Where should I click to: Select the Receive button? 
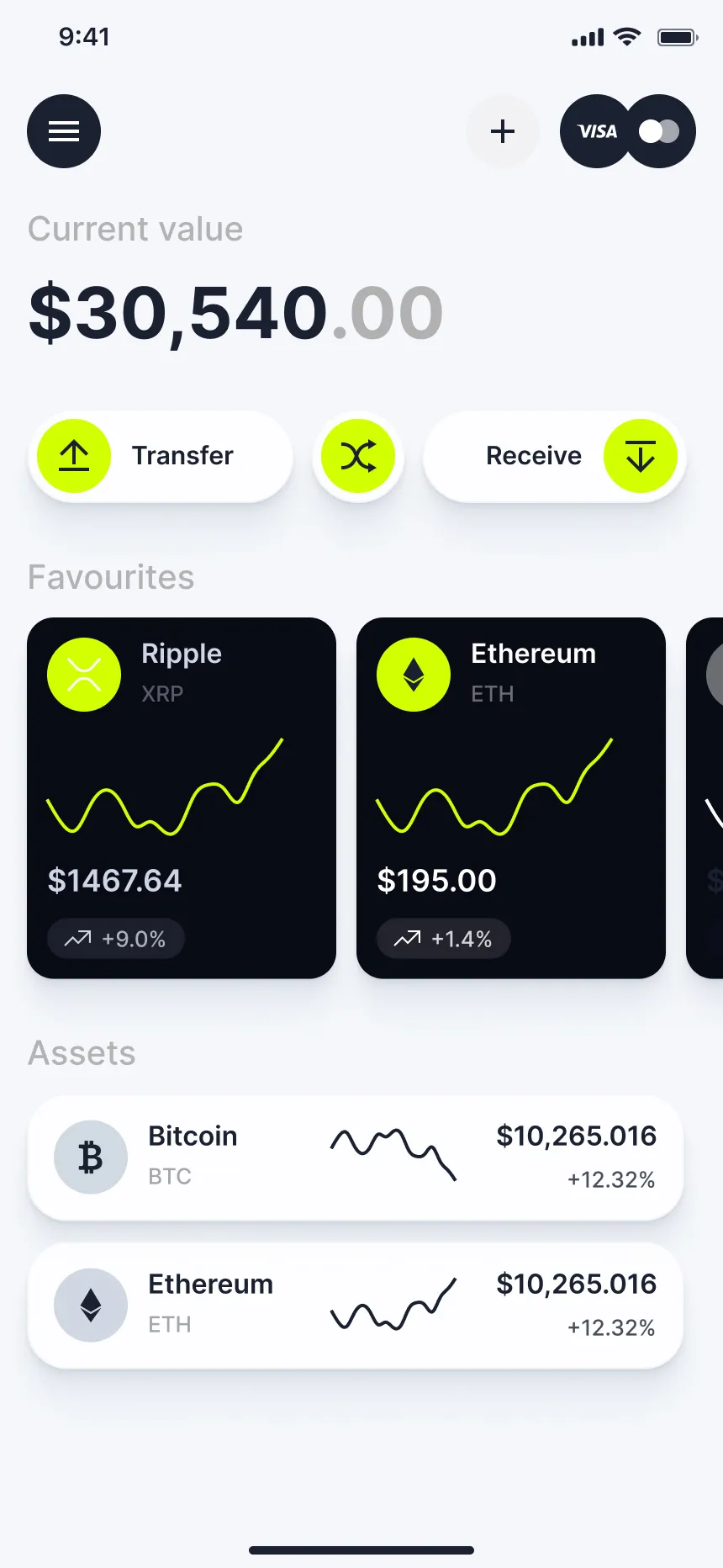(x=555, y=456)
